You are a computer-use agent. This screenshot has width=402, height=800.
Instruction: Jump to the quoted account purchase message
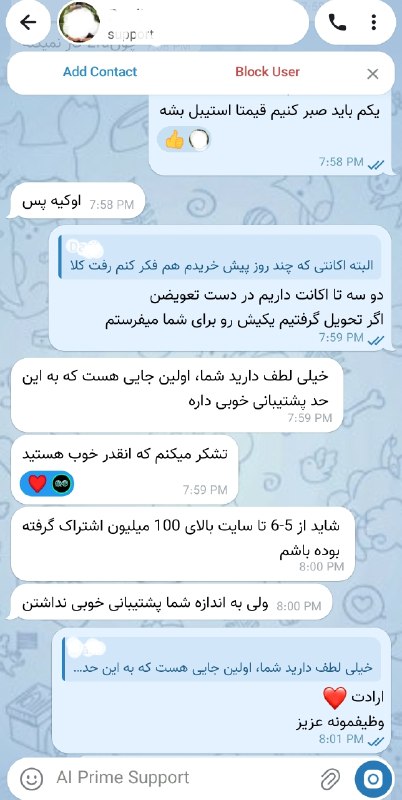click(220, 257)
